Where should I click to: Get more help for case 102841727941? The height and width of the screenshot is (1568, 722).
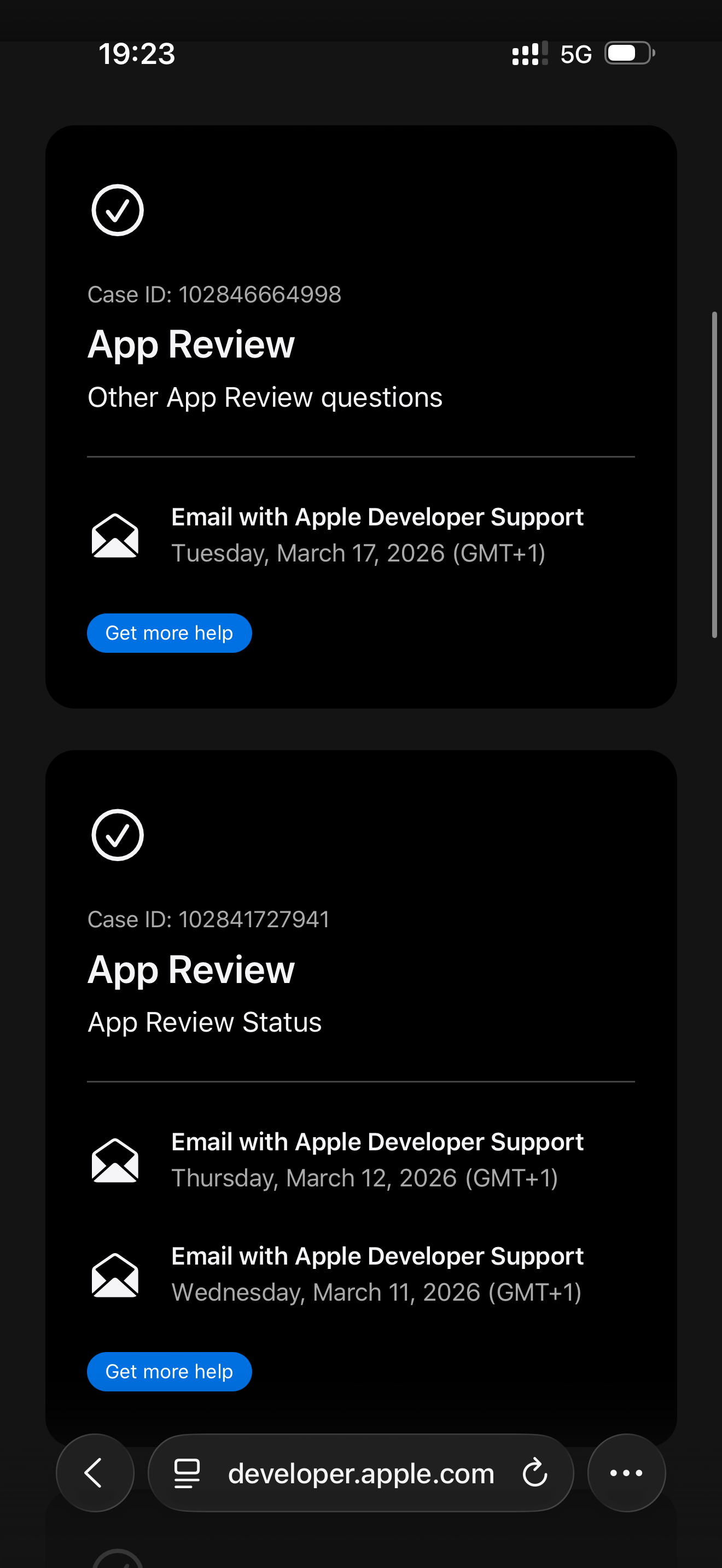pyautogui.click(x=169, y=1371)
